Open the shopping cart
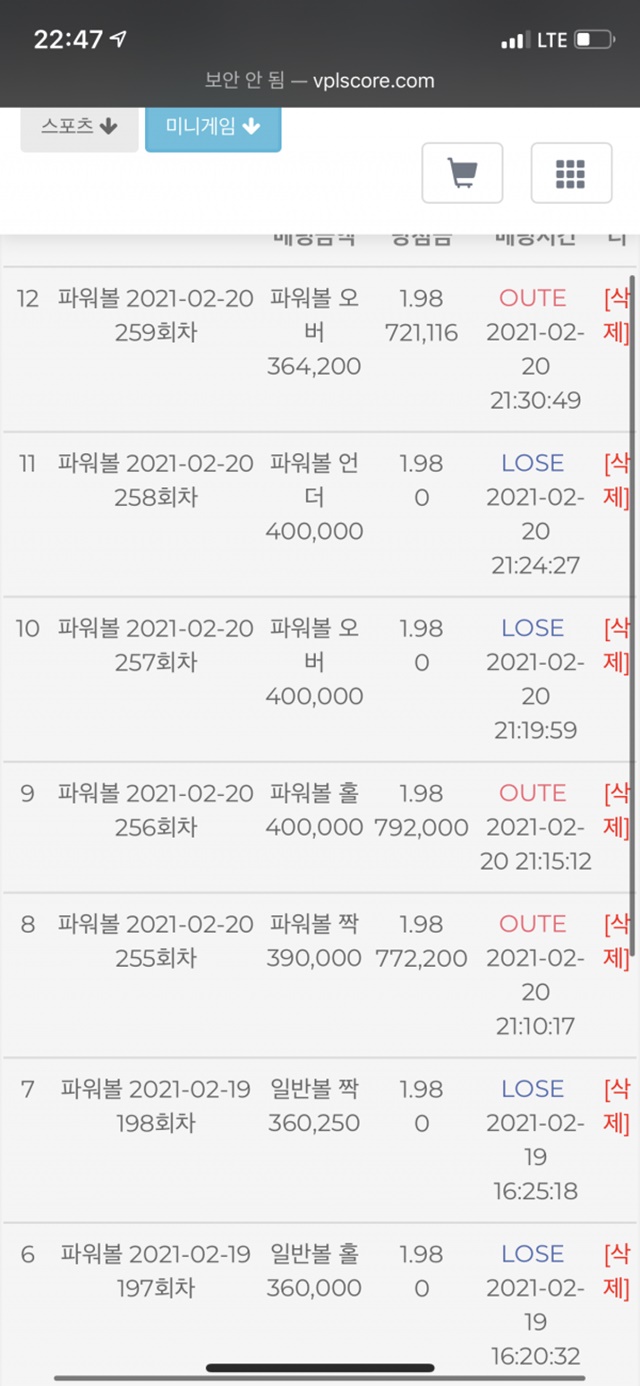640x1386 pixels. click(462, 173)
